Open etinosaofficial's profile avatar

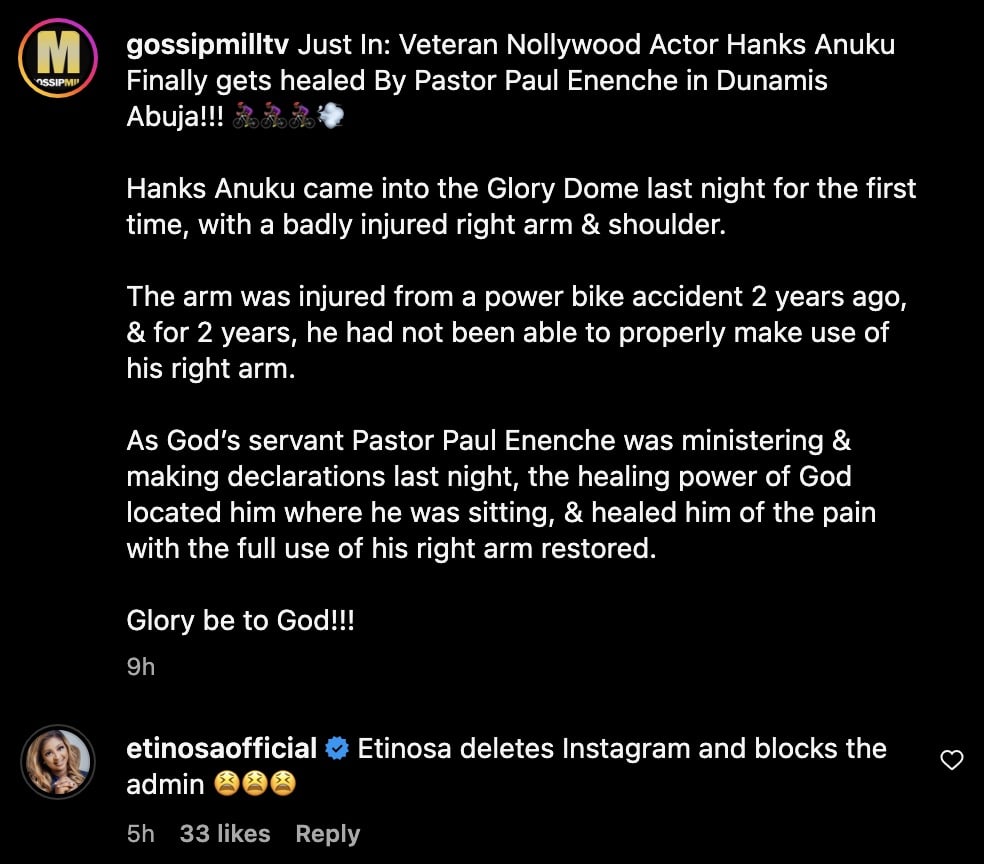click(x=58, y=762)
